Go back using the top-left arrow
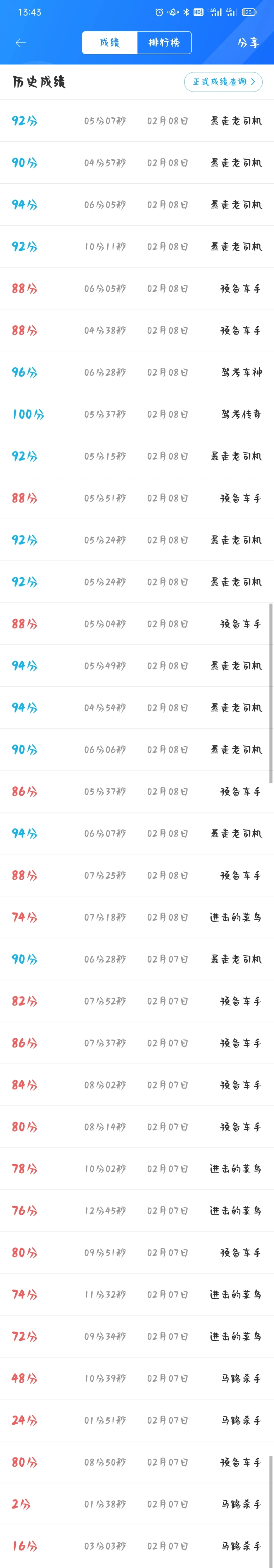 [x=21, y=43]
